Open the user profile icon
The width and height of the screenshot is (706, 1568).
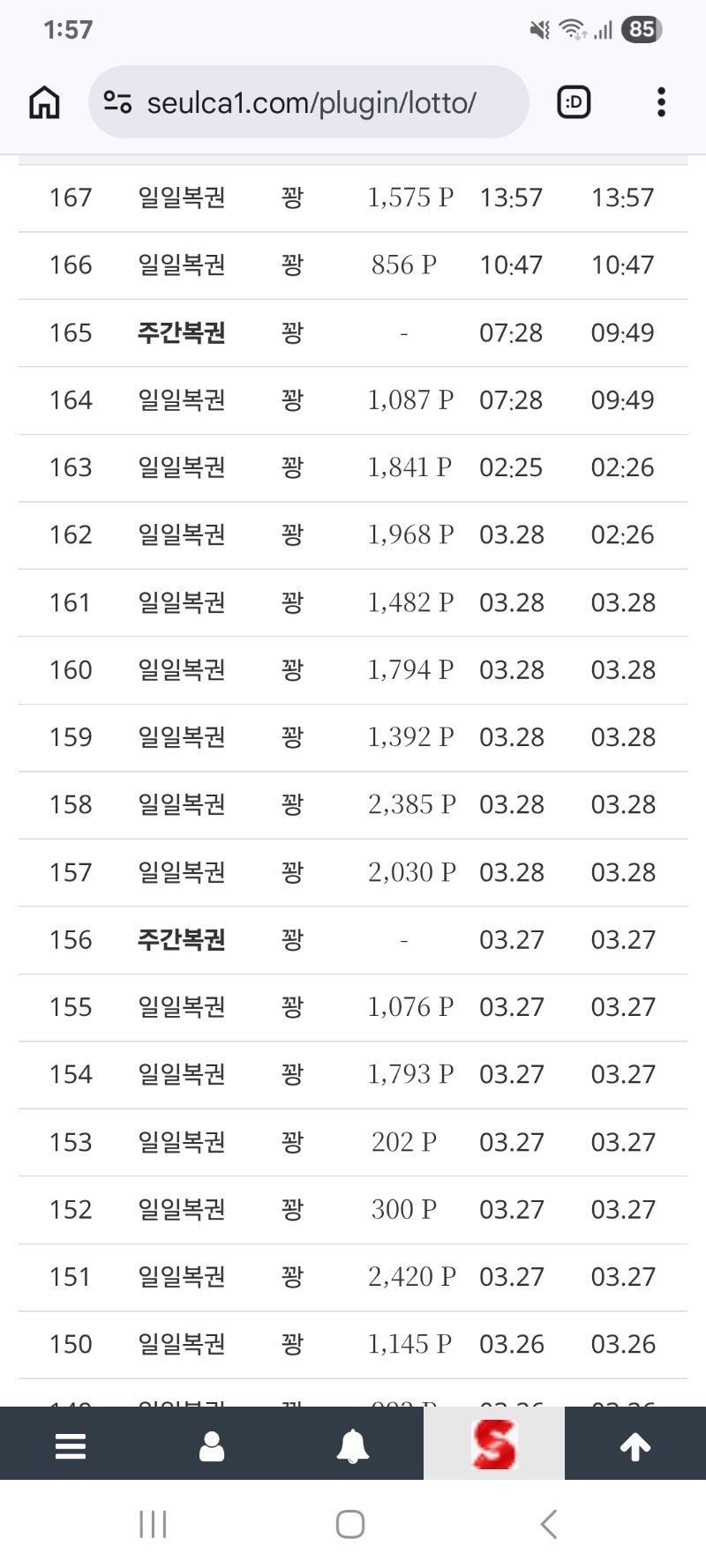(212, 1446)
